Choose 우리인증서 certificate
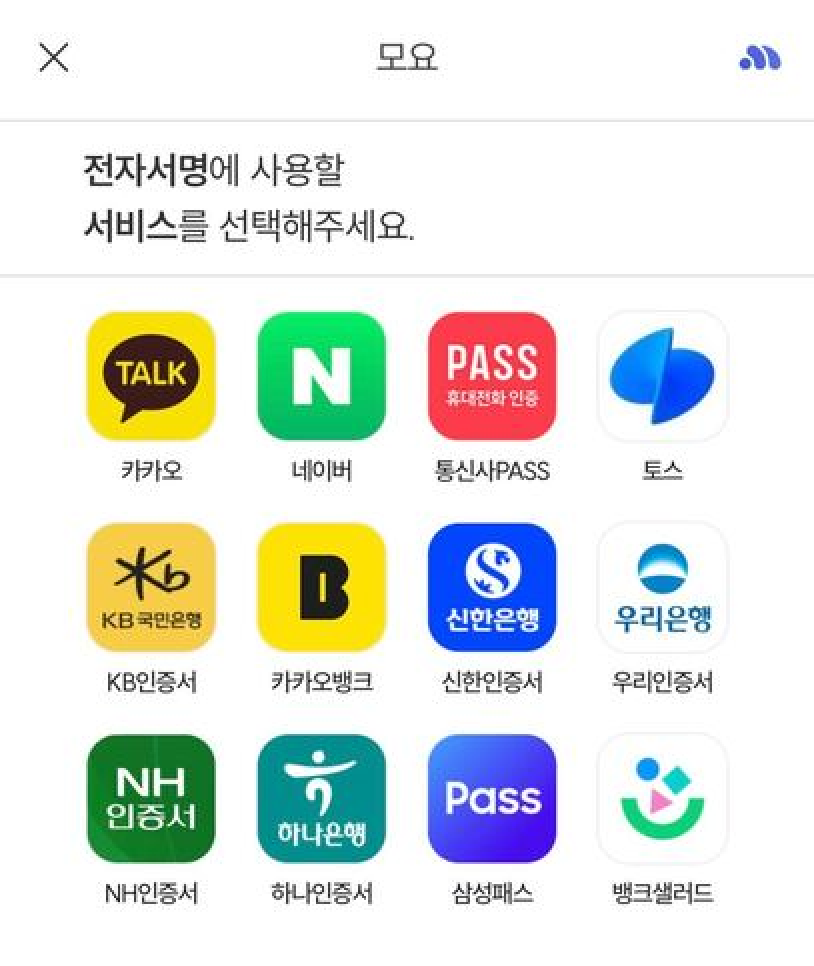This screenshot has height=966, width=814. [662, 588]
